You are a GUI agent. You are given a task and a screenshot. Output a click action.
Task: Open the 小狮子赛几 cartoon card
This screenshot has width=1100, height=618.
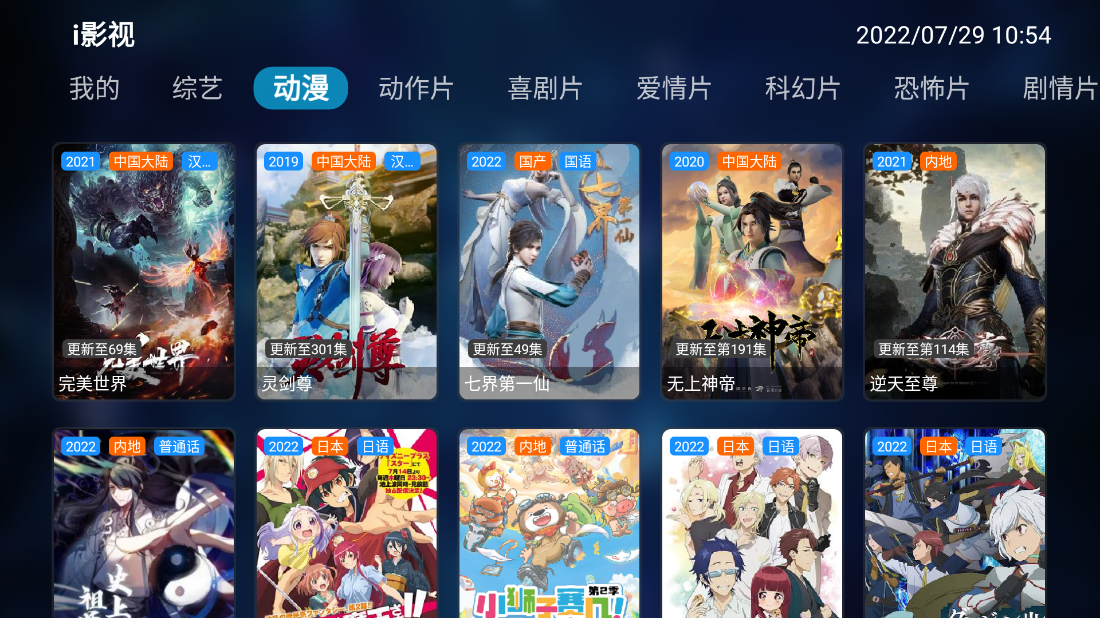point(549,525)
